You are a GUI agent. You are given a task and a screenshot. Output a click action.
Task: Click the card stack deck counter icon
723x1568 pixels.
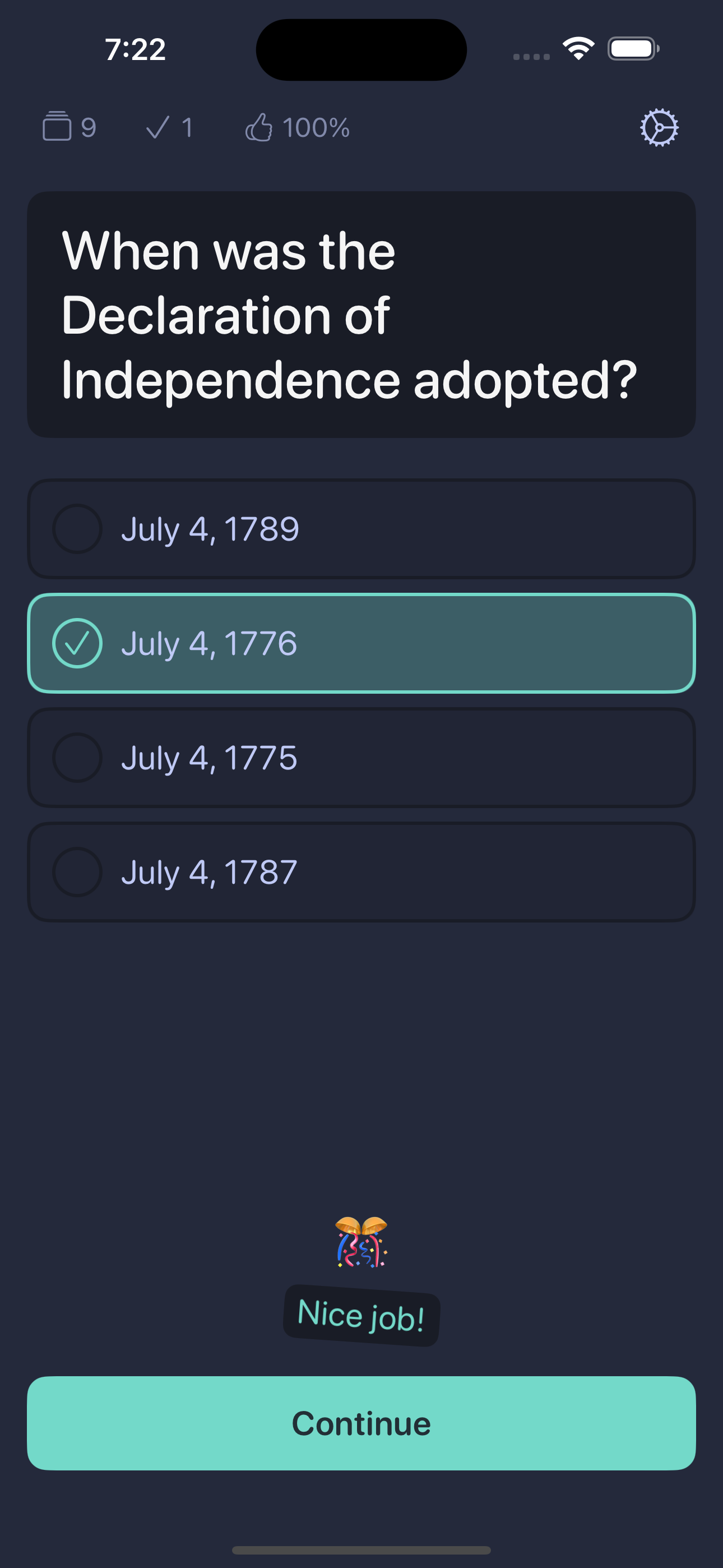57,126
